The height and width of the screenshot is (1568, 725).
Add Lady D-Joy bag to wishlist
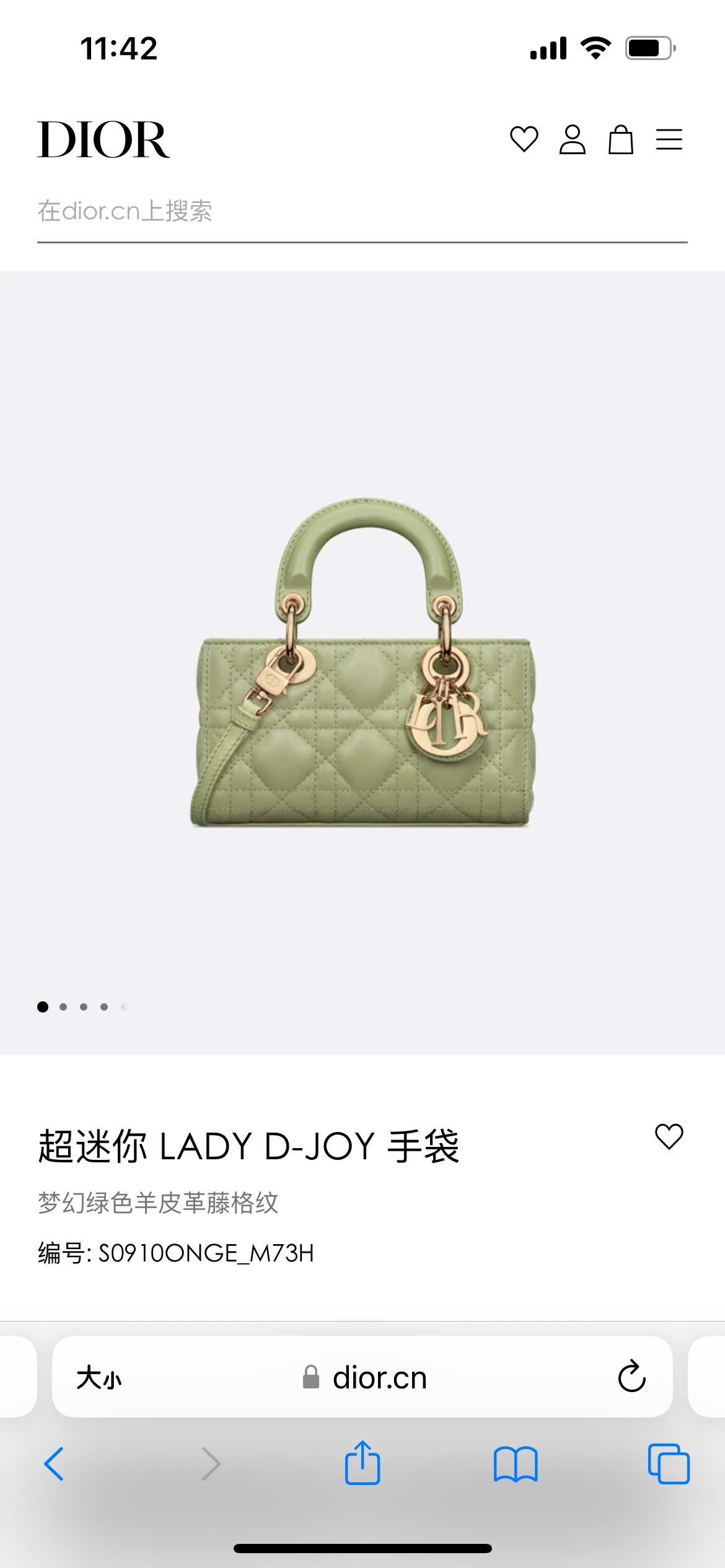coord(669,1137)
